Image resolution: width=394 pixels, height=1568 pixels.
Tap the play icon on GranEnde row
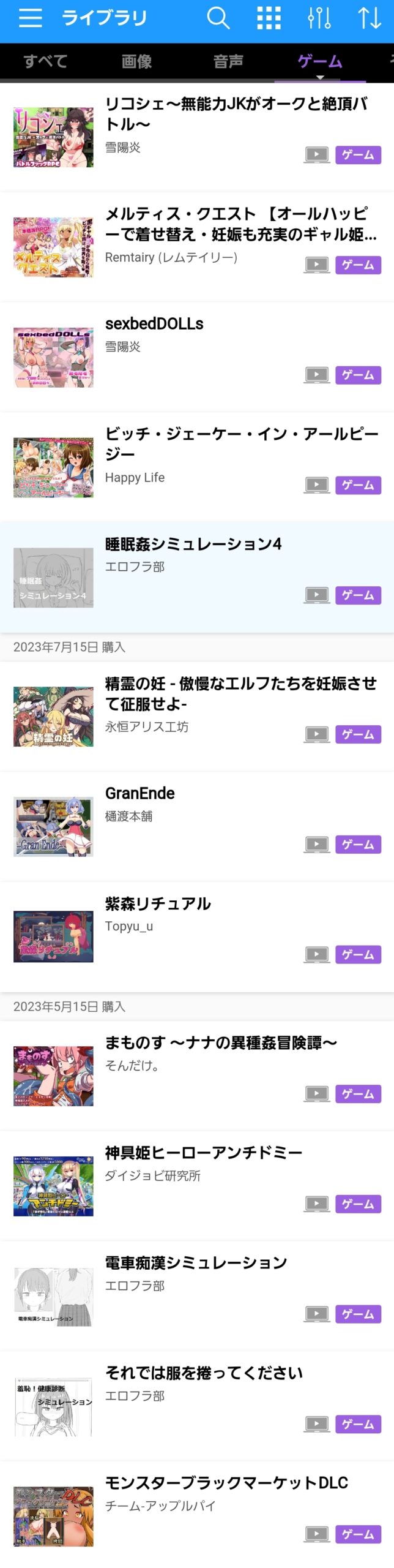pos(317,845)
